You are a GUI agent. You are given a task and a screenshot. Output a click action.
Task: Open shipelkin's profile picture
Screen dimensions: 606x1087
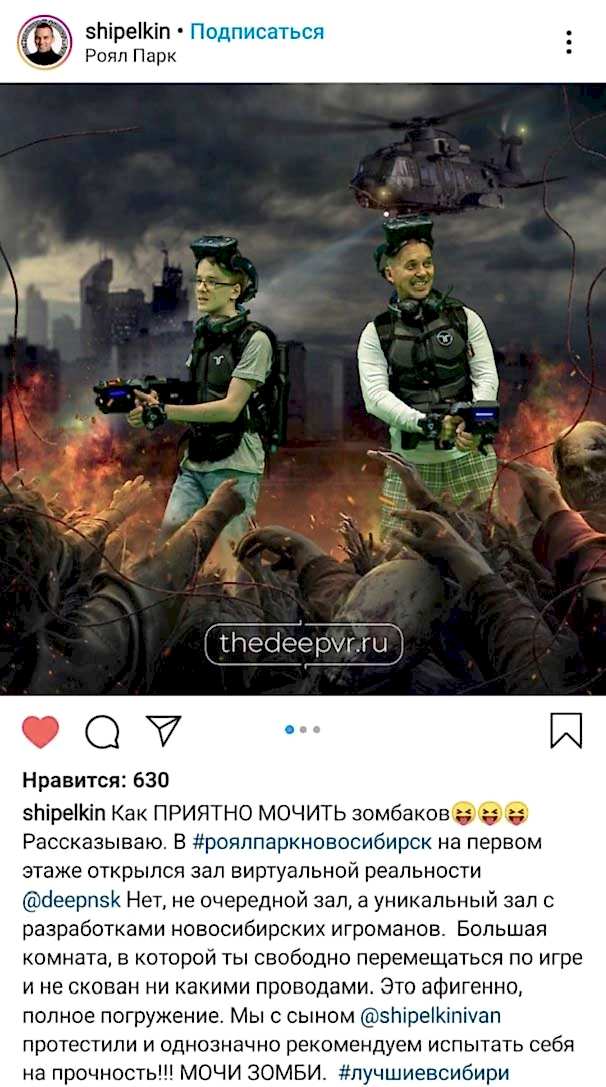tap(44, 42)
